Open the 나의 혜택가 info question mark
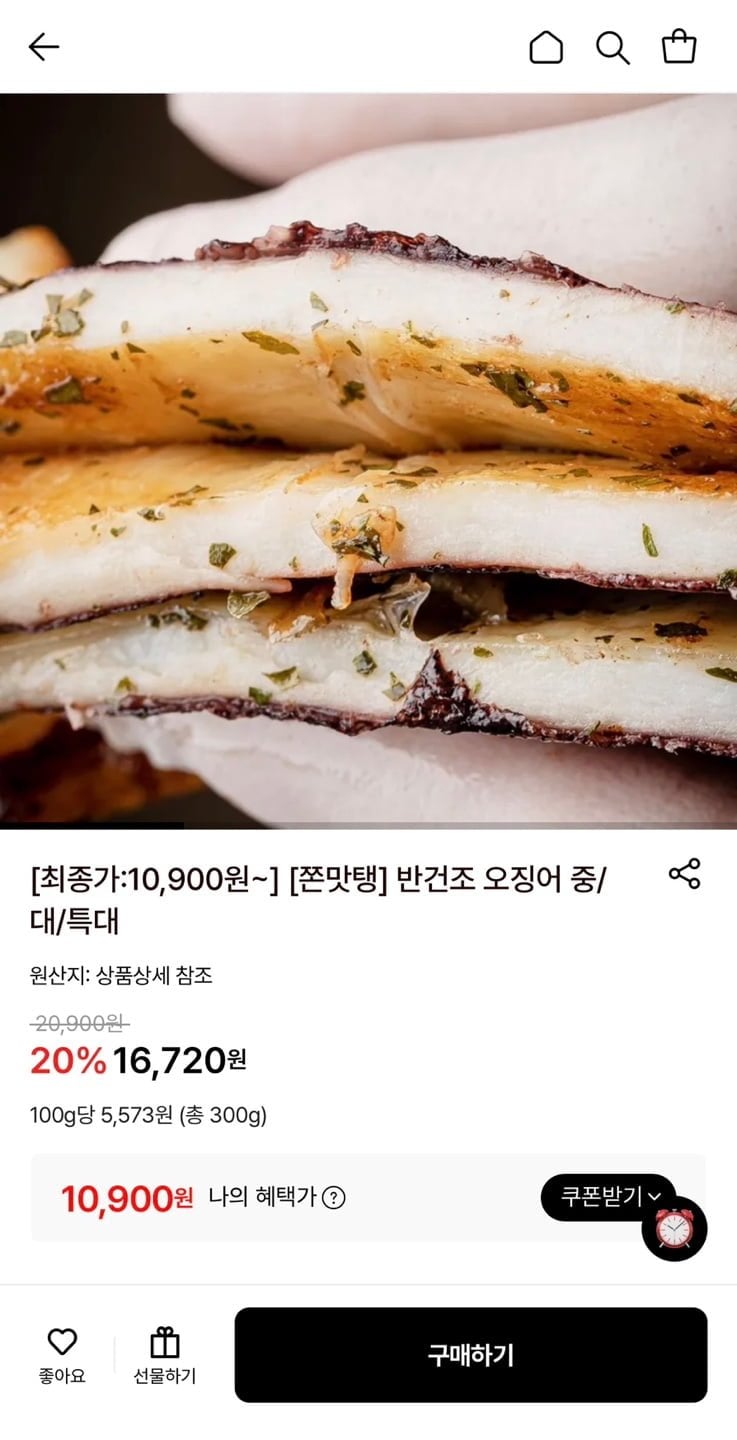737x1440 pixels. (x=334, y=1198)
